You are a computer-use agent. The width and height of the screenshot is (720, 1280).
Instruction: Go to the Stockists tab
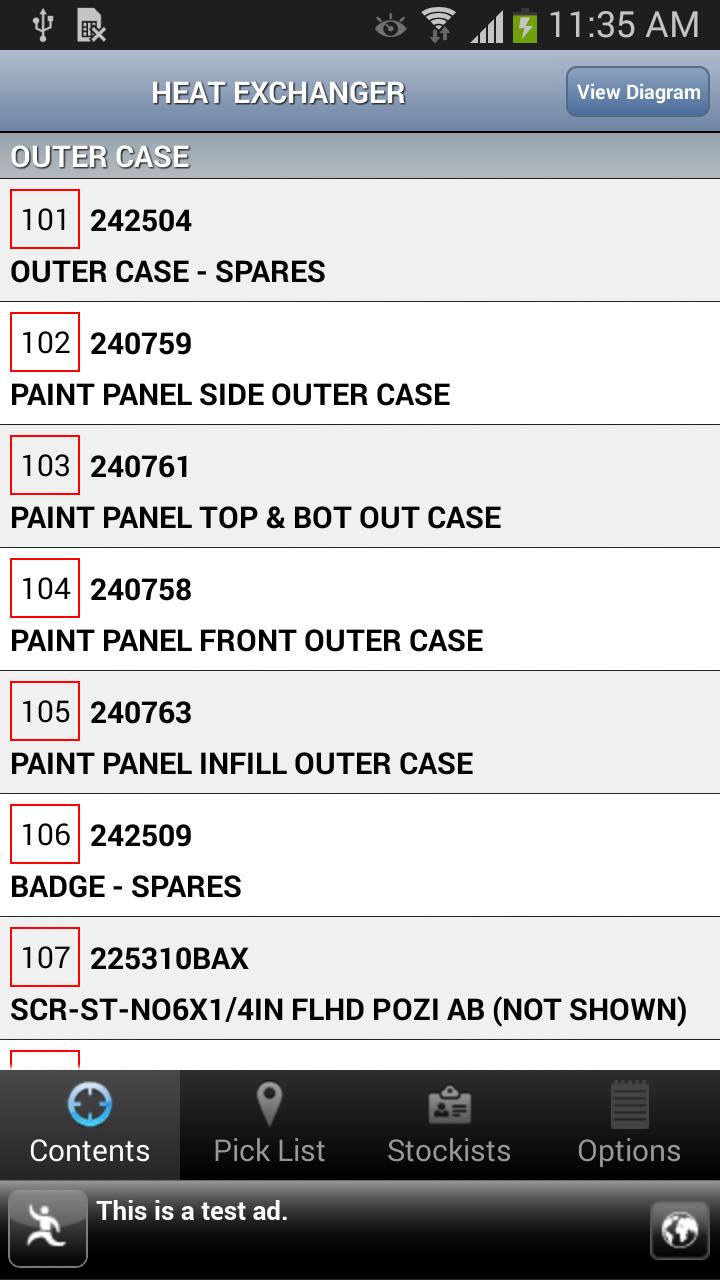pyautogui.click(x=449, y=1125)
